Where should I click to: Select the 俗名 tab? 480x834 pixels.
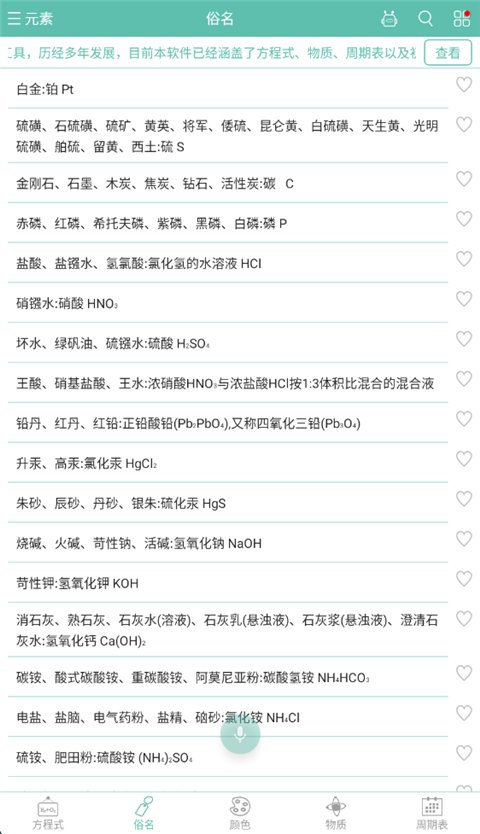pos(144,814)
